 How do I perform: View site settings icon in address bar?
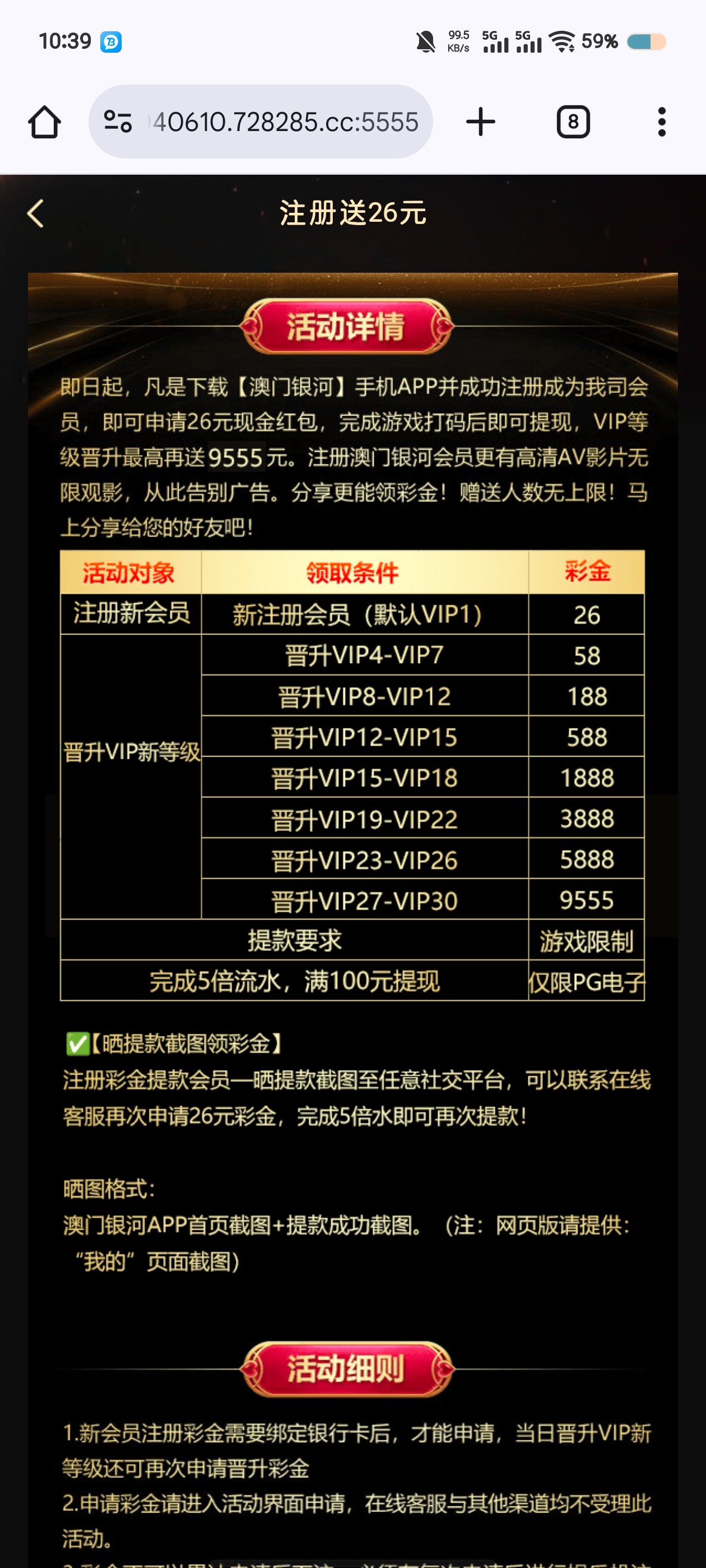tap(118, 122)
